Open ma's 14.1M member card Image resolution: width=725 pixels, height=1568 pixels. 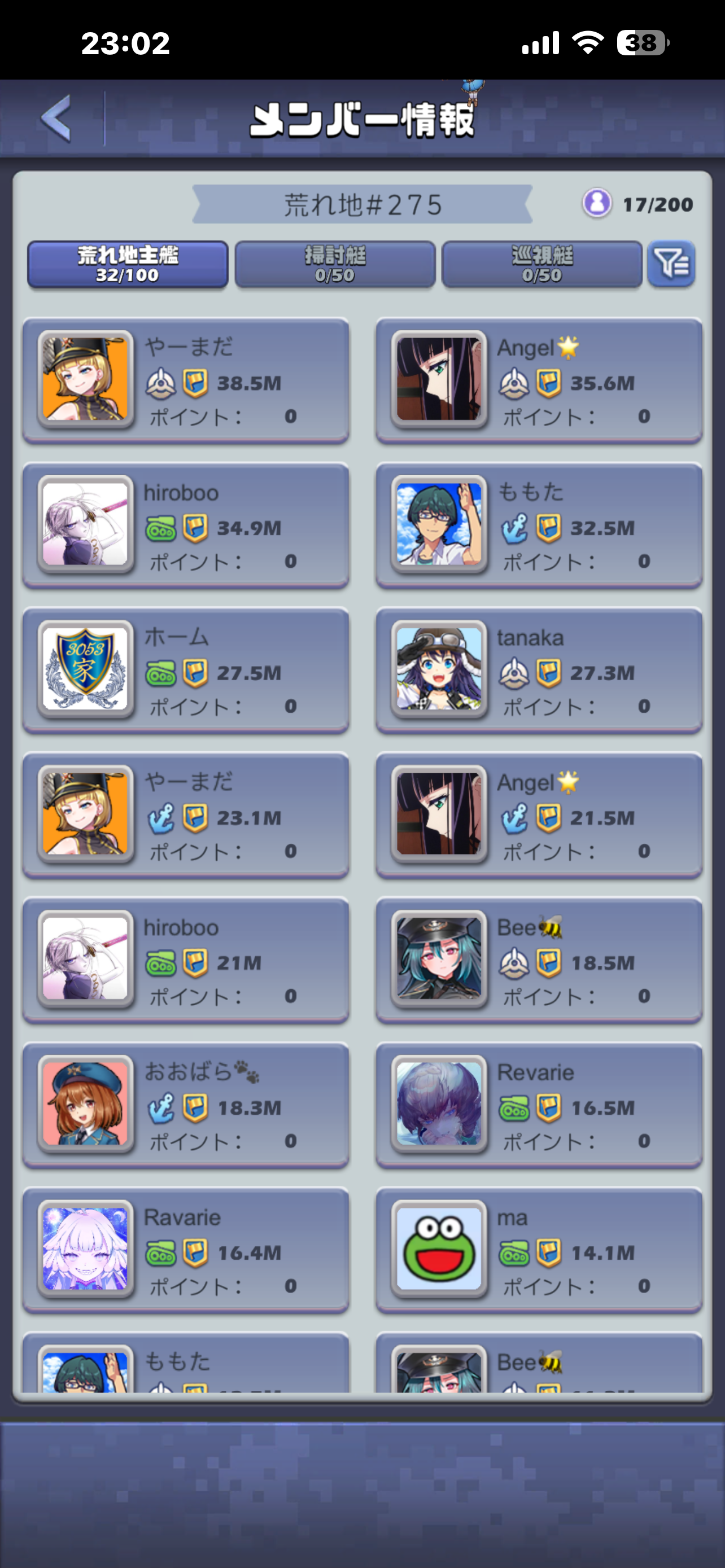click(x=539, y=1250)
